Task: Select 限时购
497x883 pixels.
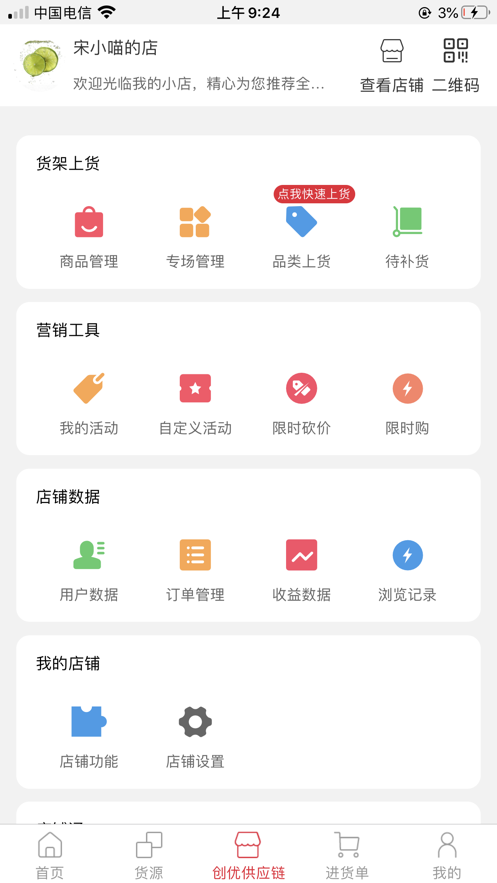Action: [408, 404]
